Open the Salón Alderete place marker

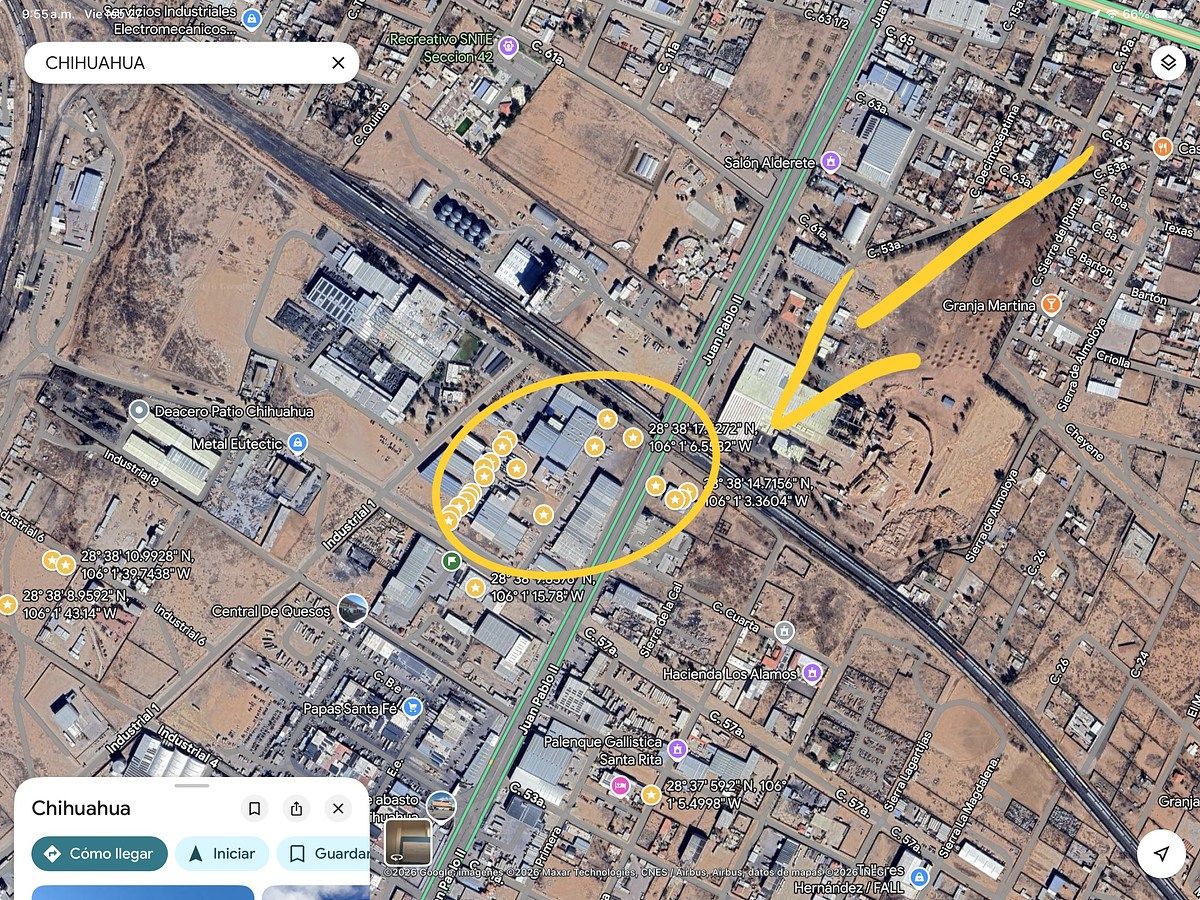(x=830, y=161)
